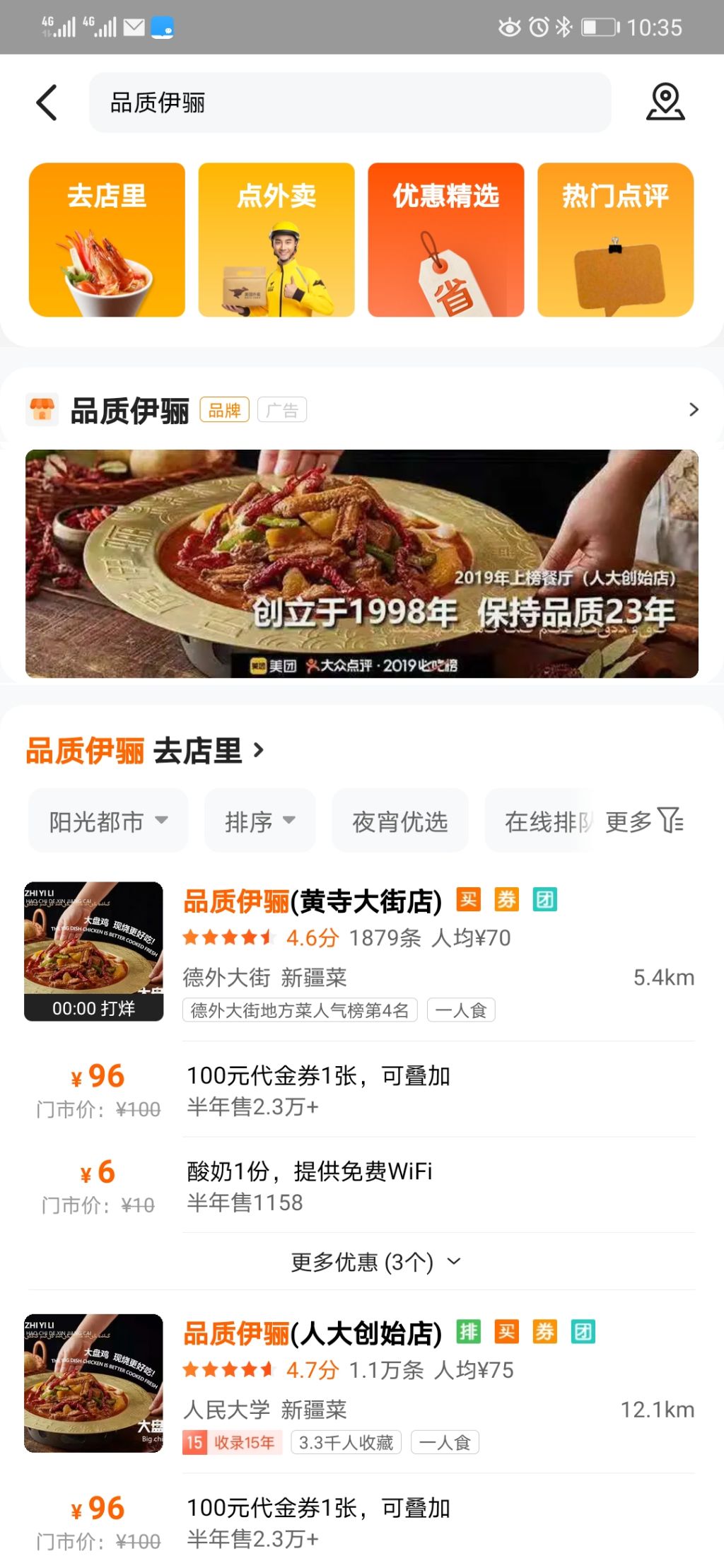This screenshot has height=1568, width=724.
Task: Expand the 阳光都市 location dropdown
Action: pos(108,821)
